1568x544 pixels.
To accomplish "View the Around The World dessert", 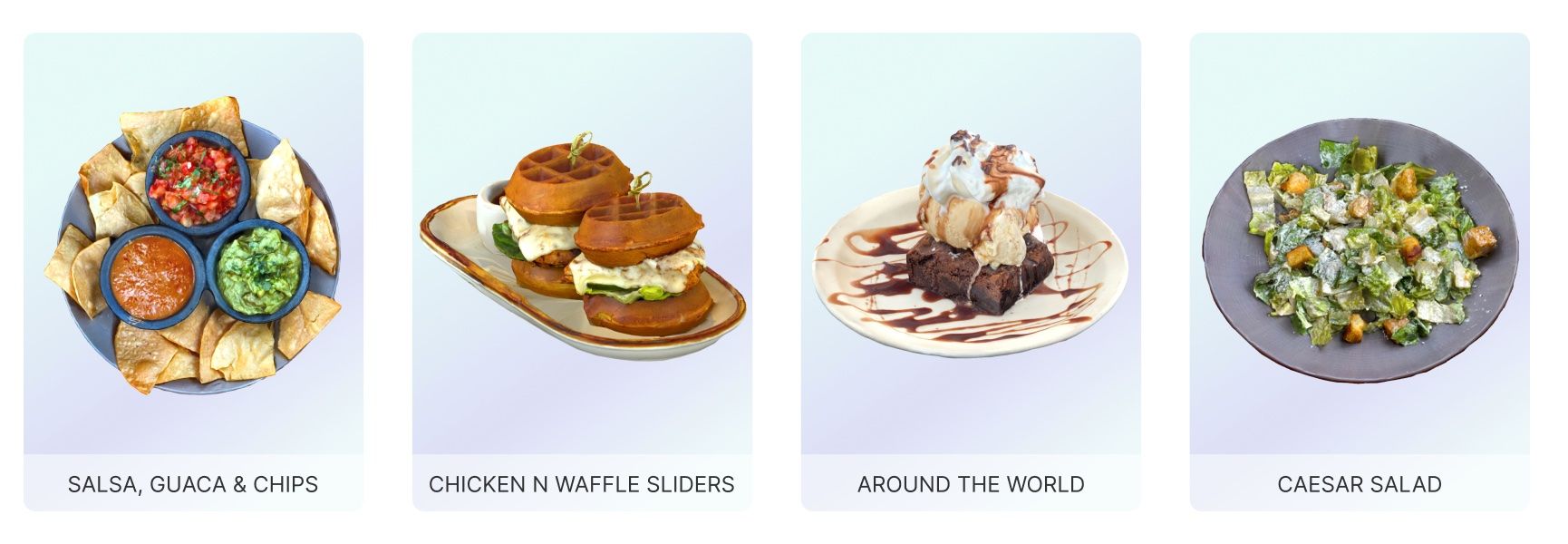I will (x=971, y=272).
